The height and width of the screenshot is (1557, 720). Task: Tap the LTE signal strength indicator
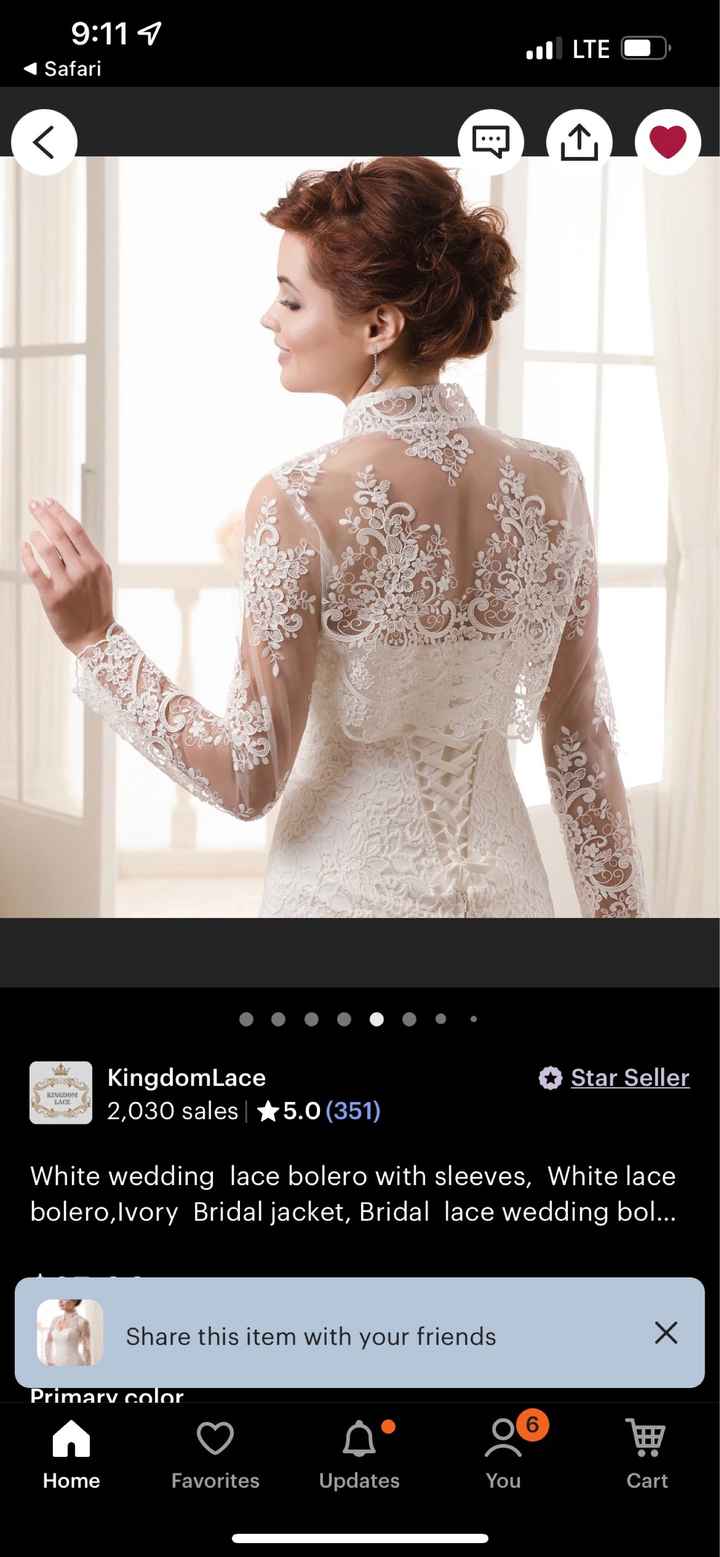coord(547,45)
